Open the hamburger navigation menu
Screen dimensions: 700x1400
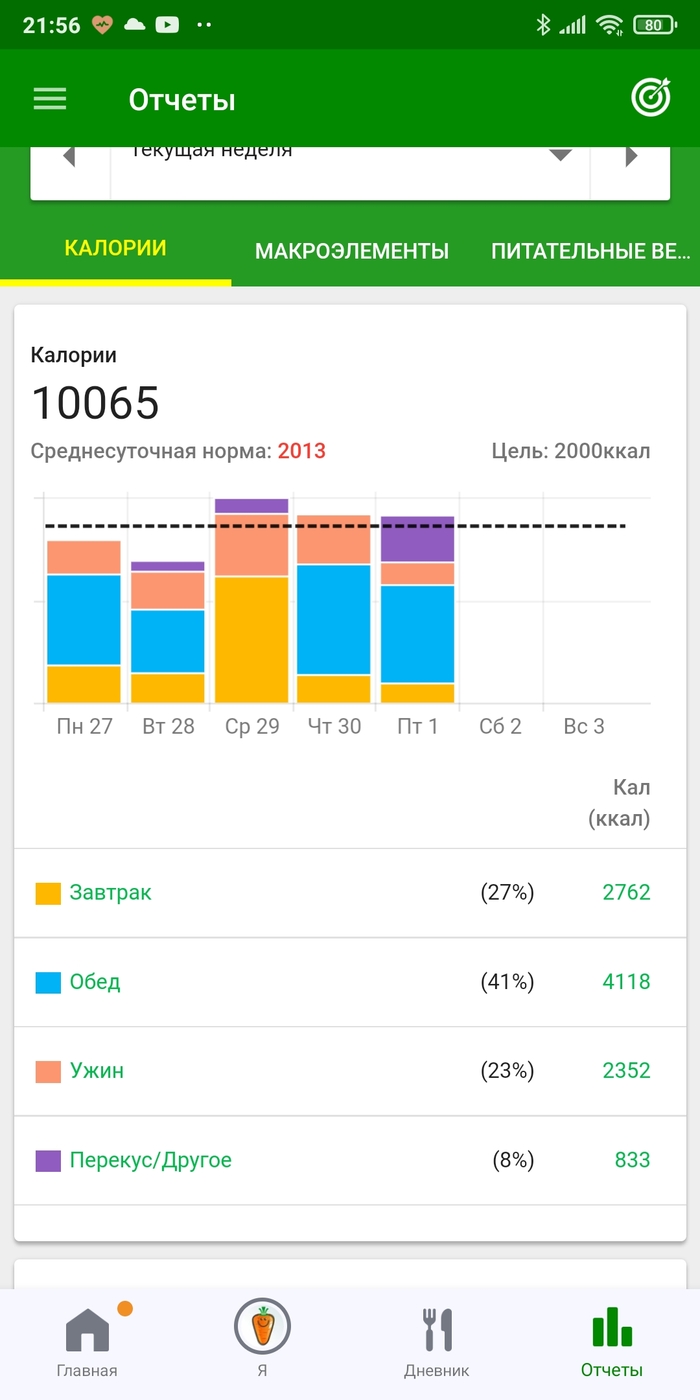pyautogui.click(x=50, y=99)
